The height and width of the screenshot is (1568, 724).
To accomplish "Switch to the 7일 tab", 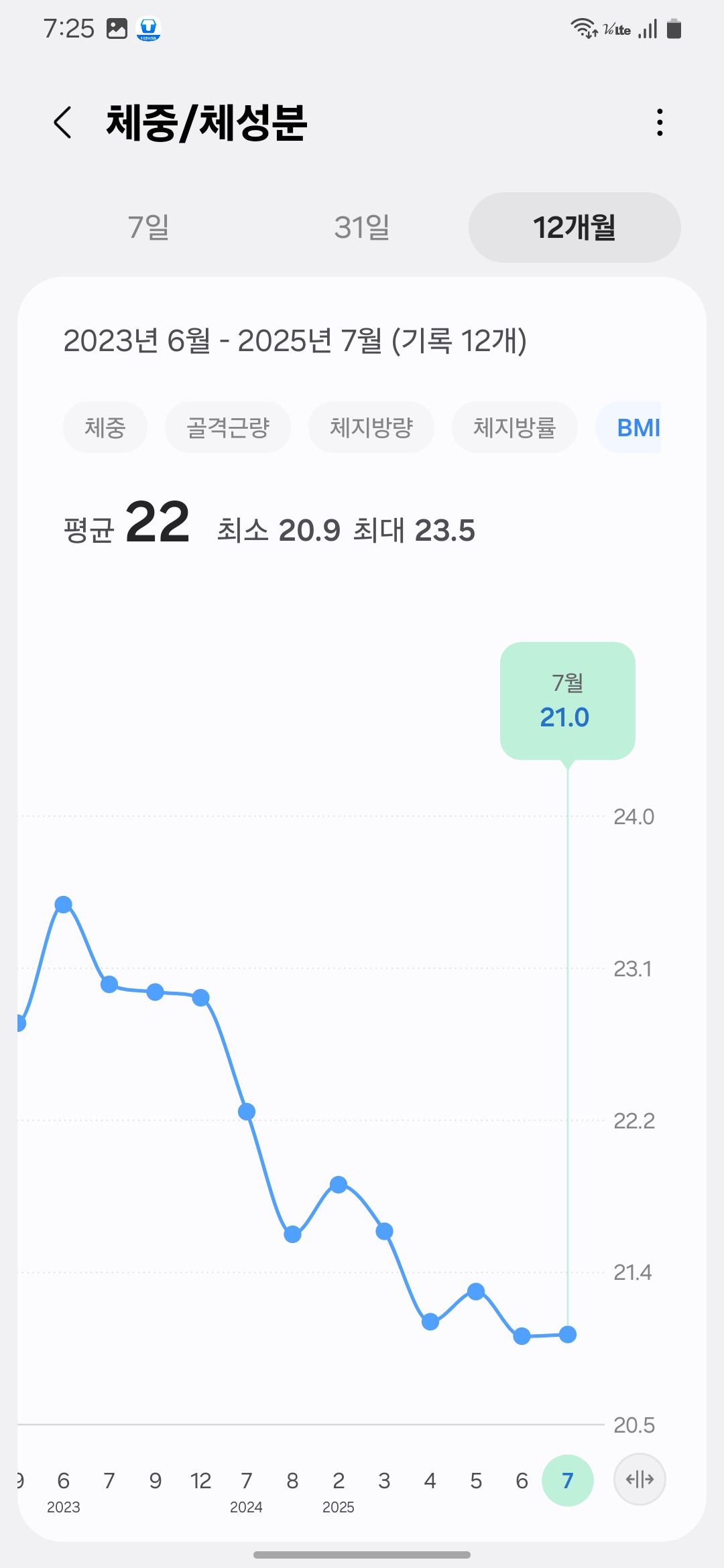I will tap(149, 228).
